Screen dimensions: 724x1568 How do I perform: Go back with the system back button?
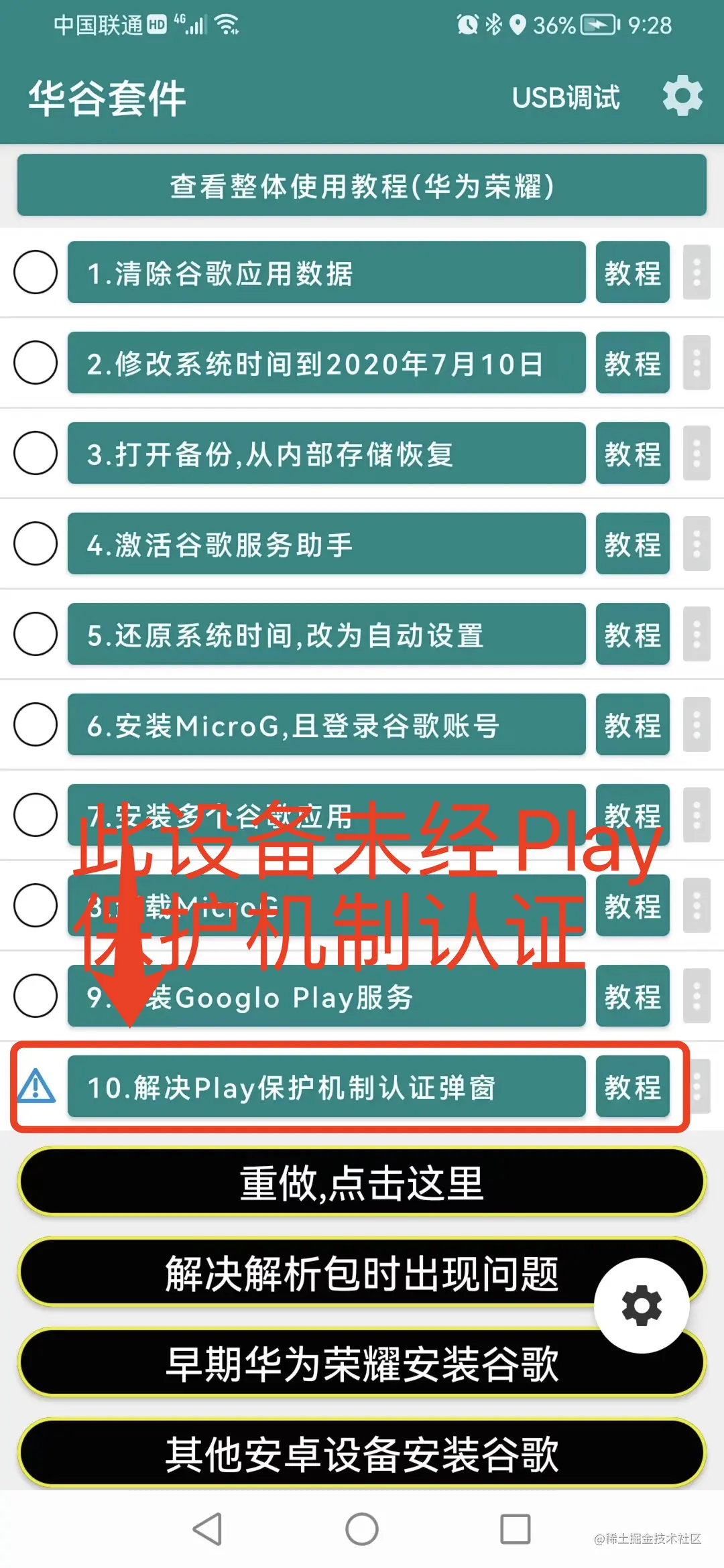(207, 1529)
